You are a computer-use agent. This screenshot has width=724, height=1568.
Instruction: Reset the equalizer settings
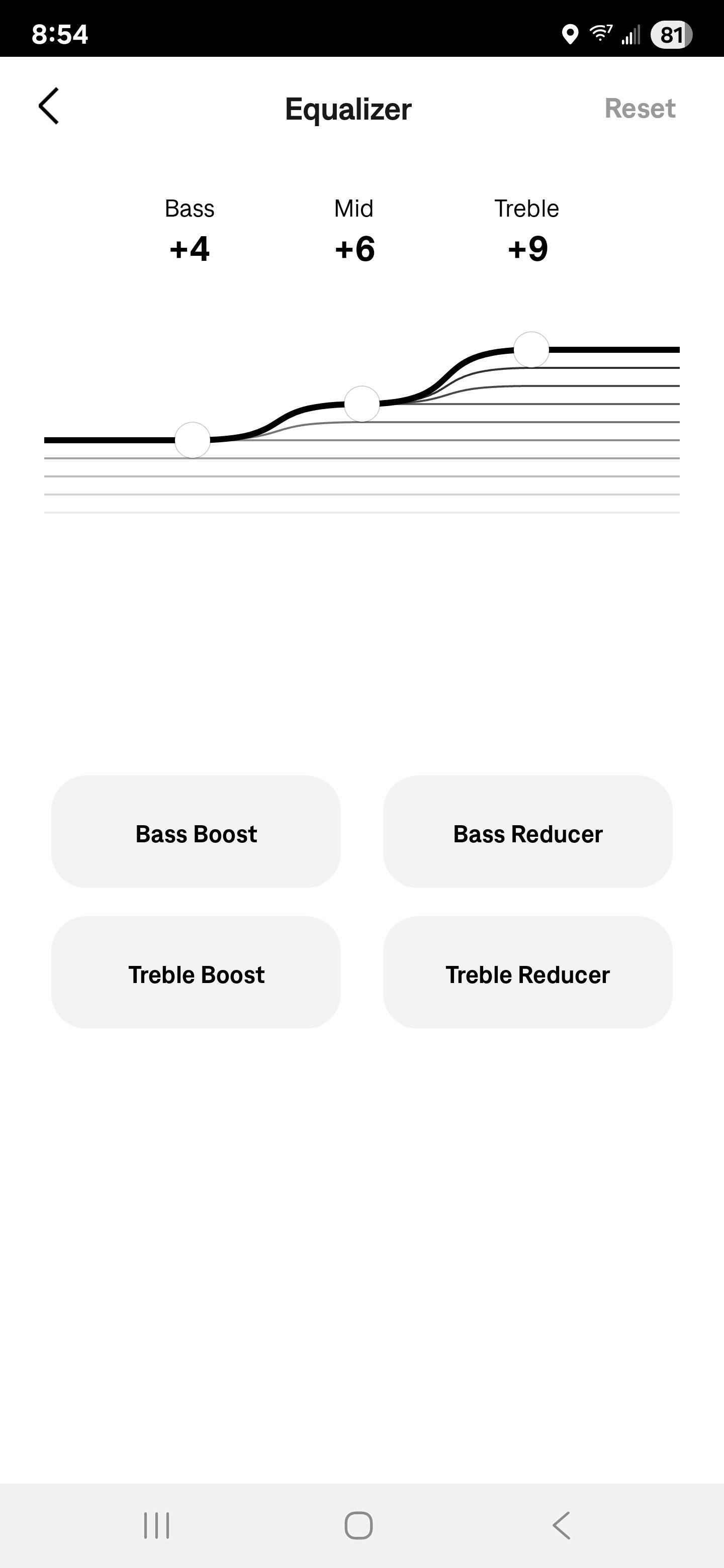[x=640, y=109]
